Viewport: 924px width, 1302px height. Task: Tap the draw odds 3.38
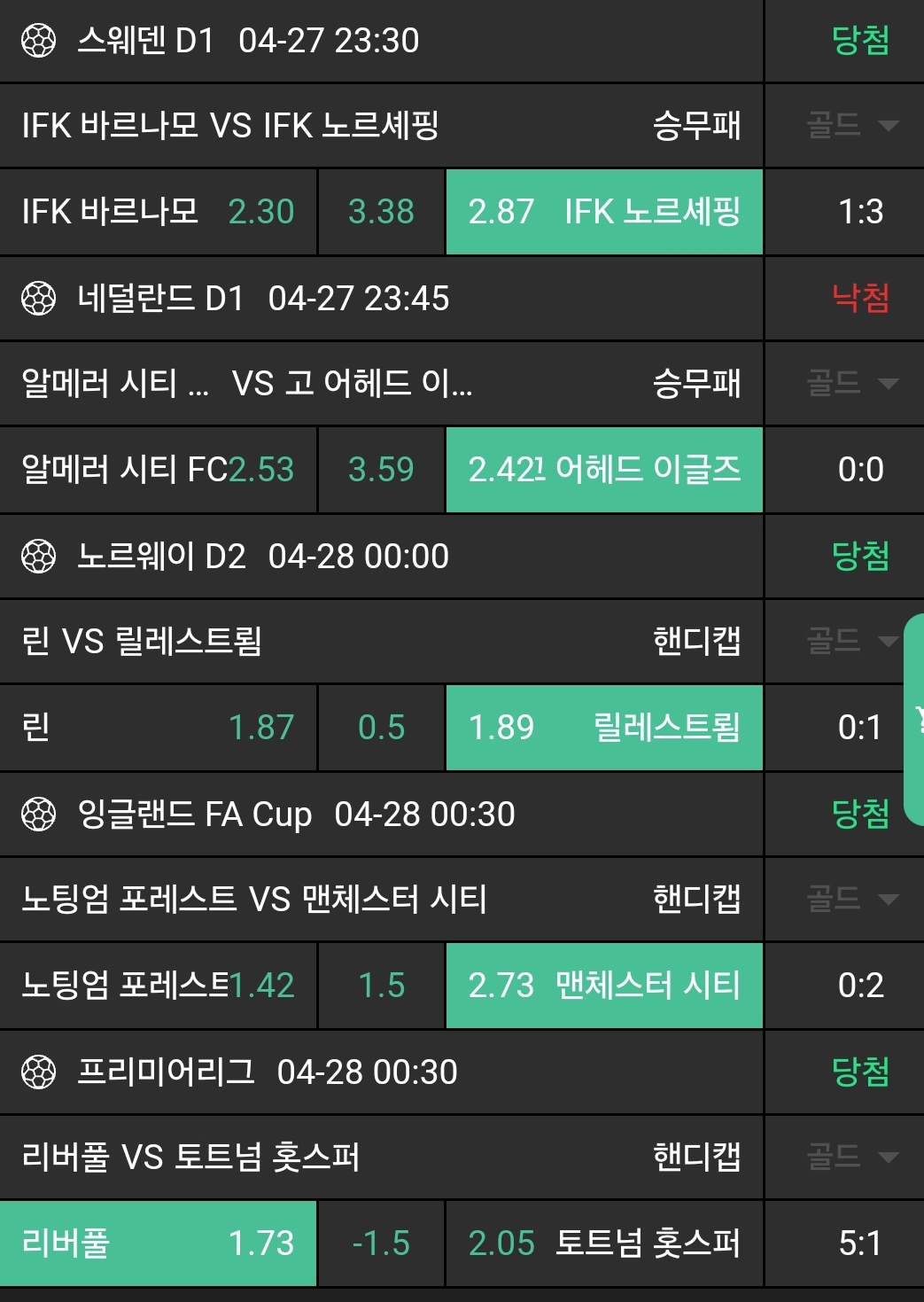(x=381, y=212)
